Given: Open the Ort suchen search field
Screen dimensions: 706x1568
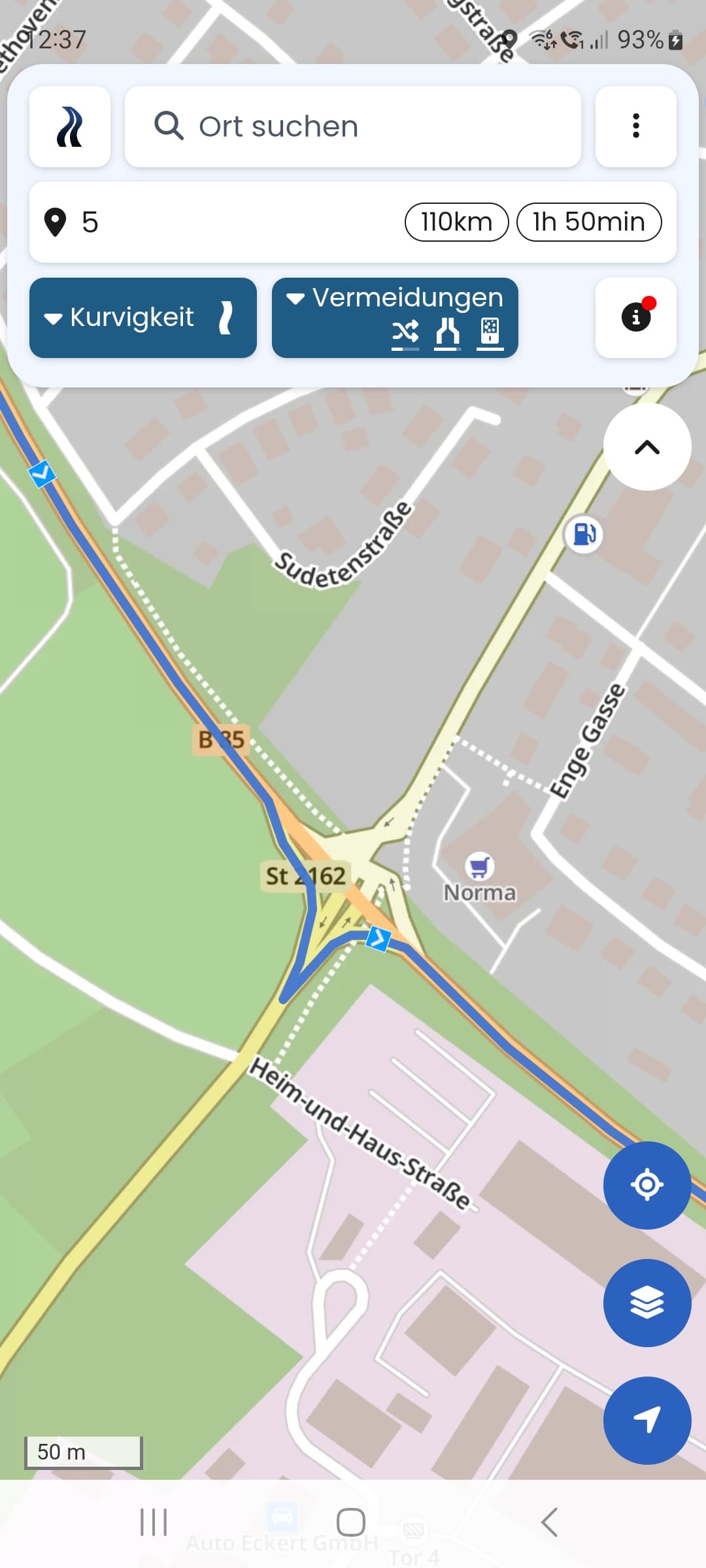Looking at the screenshot, I should [x=353, y=127].
